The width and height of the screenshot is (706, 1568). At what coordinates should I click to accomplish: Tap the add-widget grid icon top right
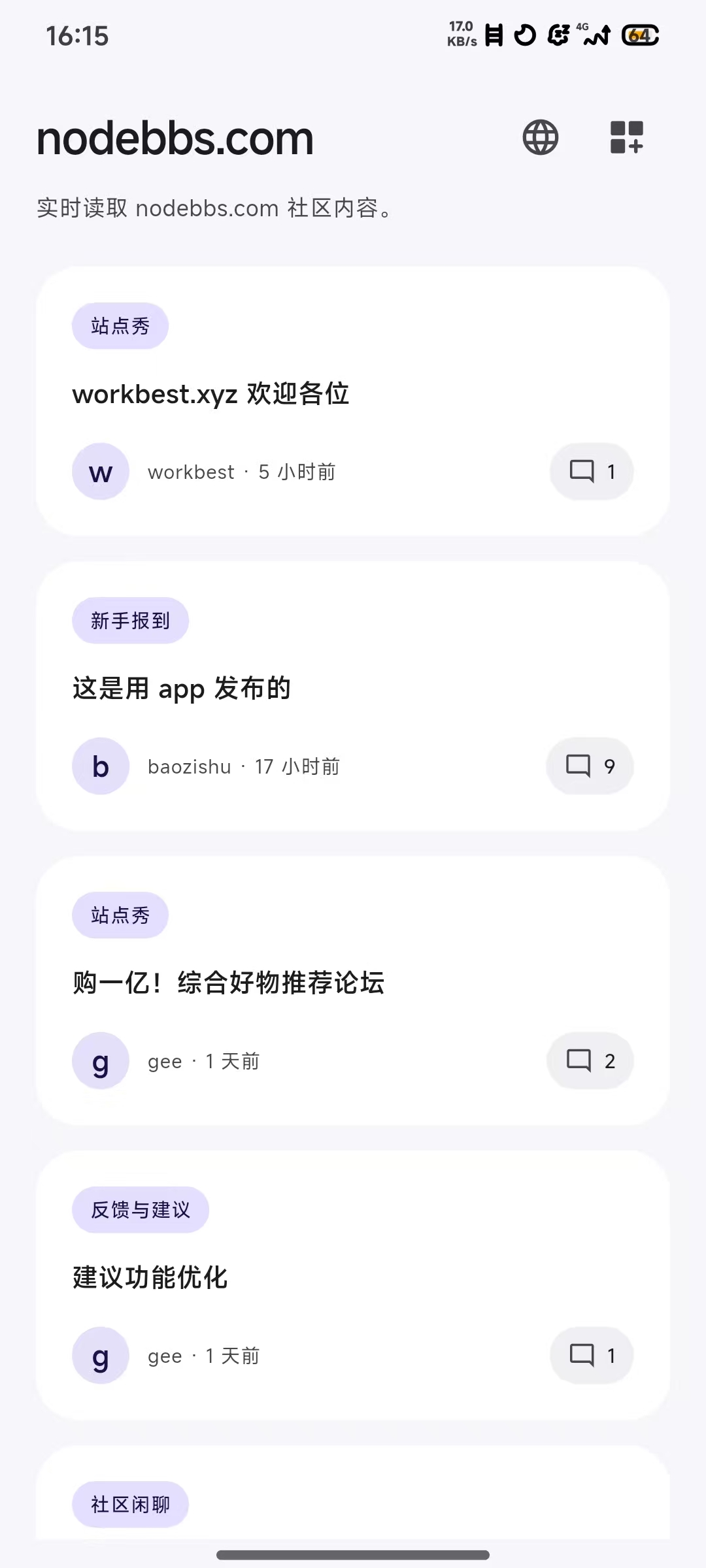tap(626, 137)
